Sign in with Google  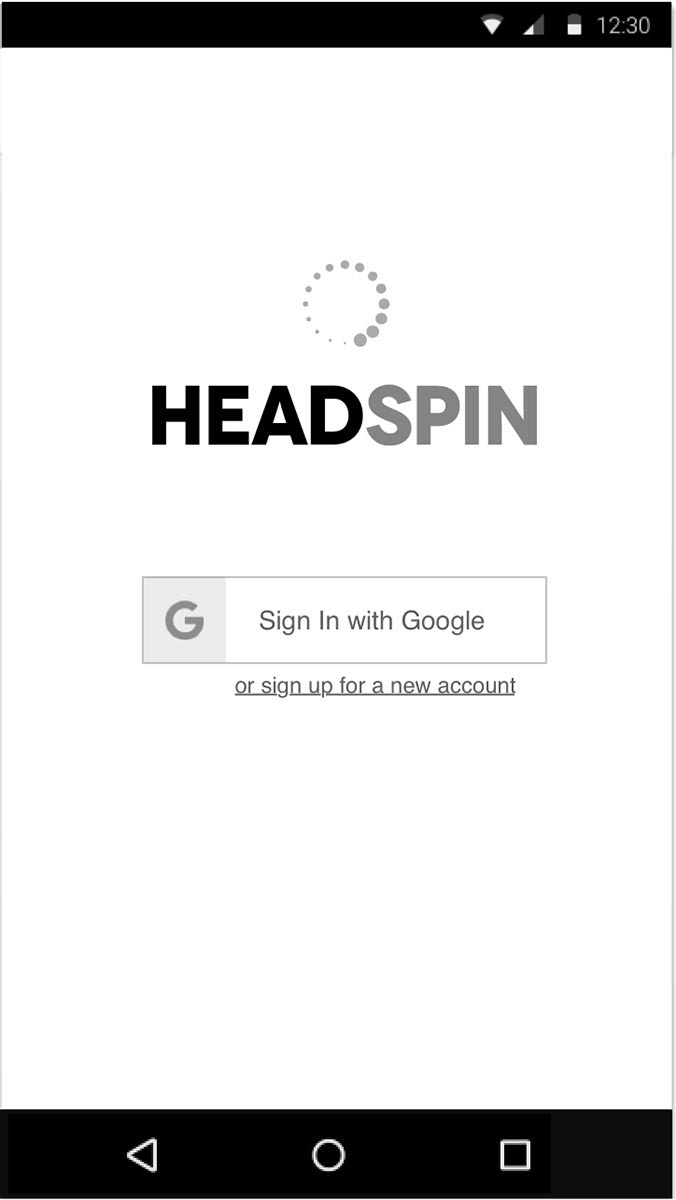344,620
